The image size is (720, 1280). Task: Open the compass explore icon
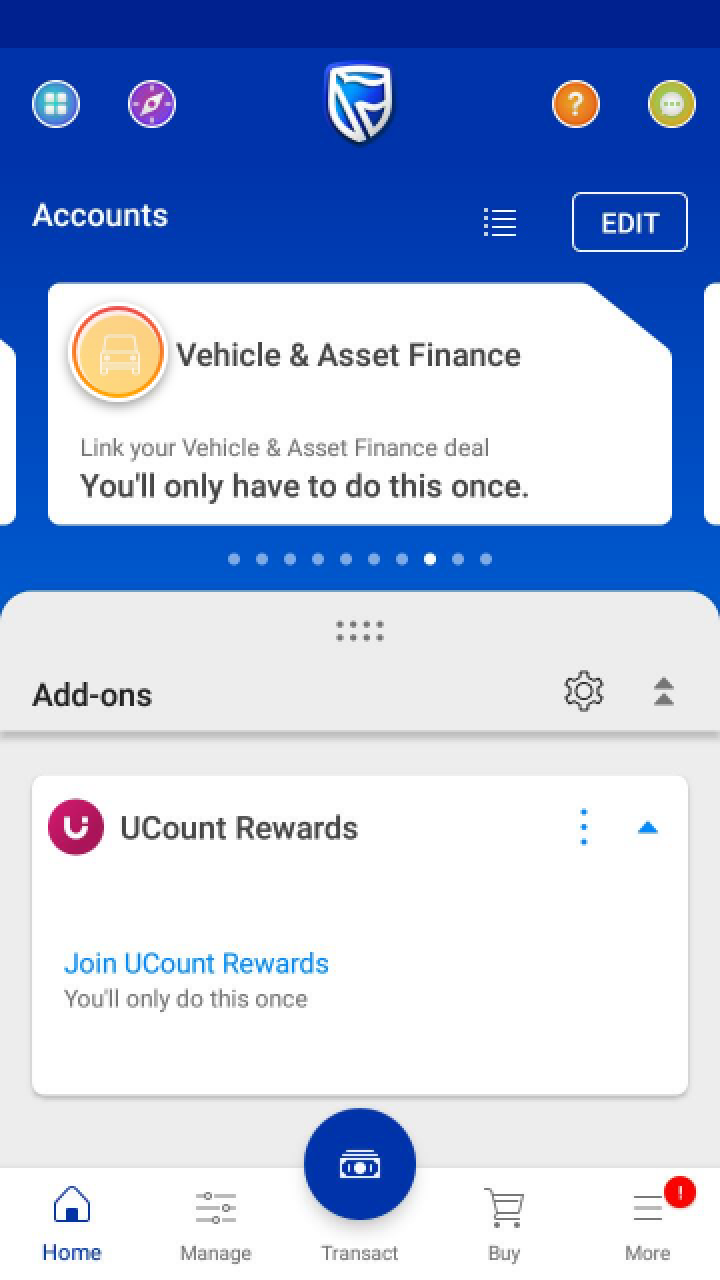(152, 104)
